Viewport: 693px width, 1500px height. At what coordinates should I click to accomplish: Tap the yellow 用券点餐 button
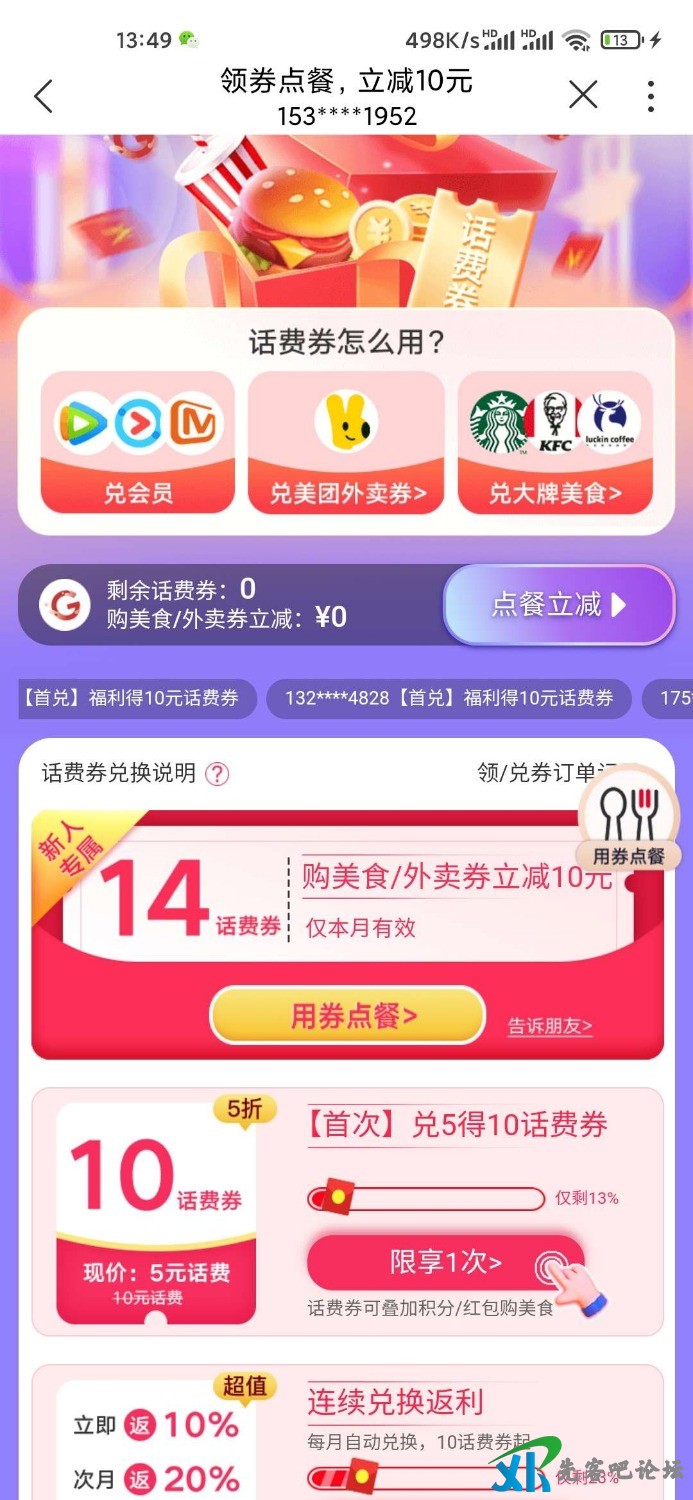point(347,1016)
